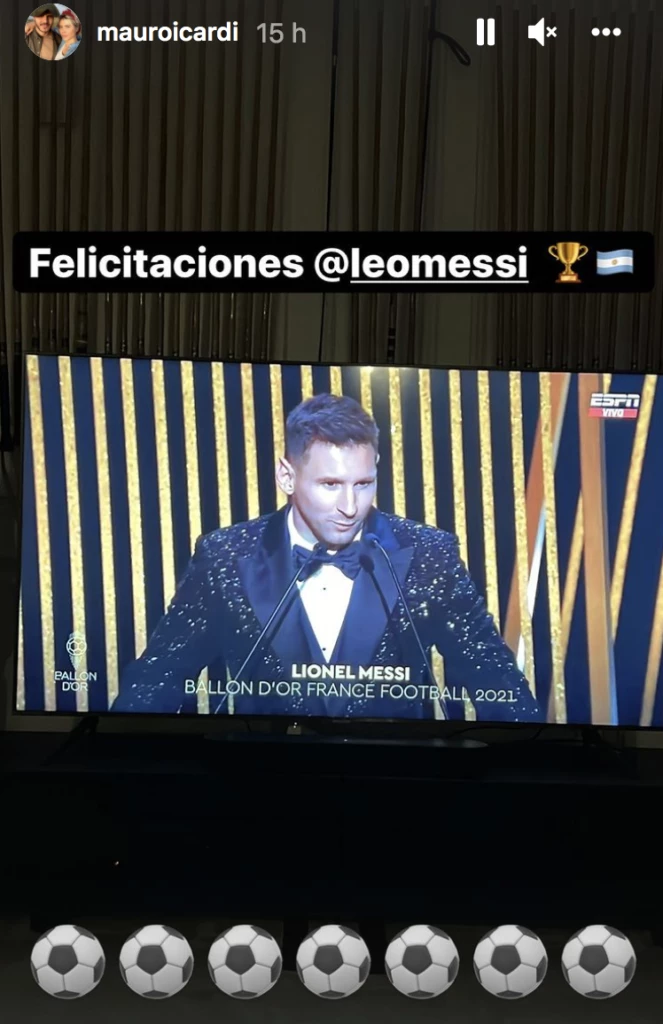Open the @leomessi mention
The height and width of the screenshot is (1024, 663).
(x=419, y=263)
